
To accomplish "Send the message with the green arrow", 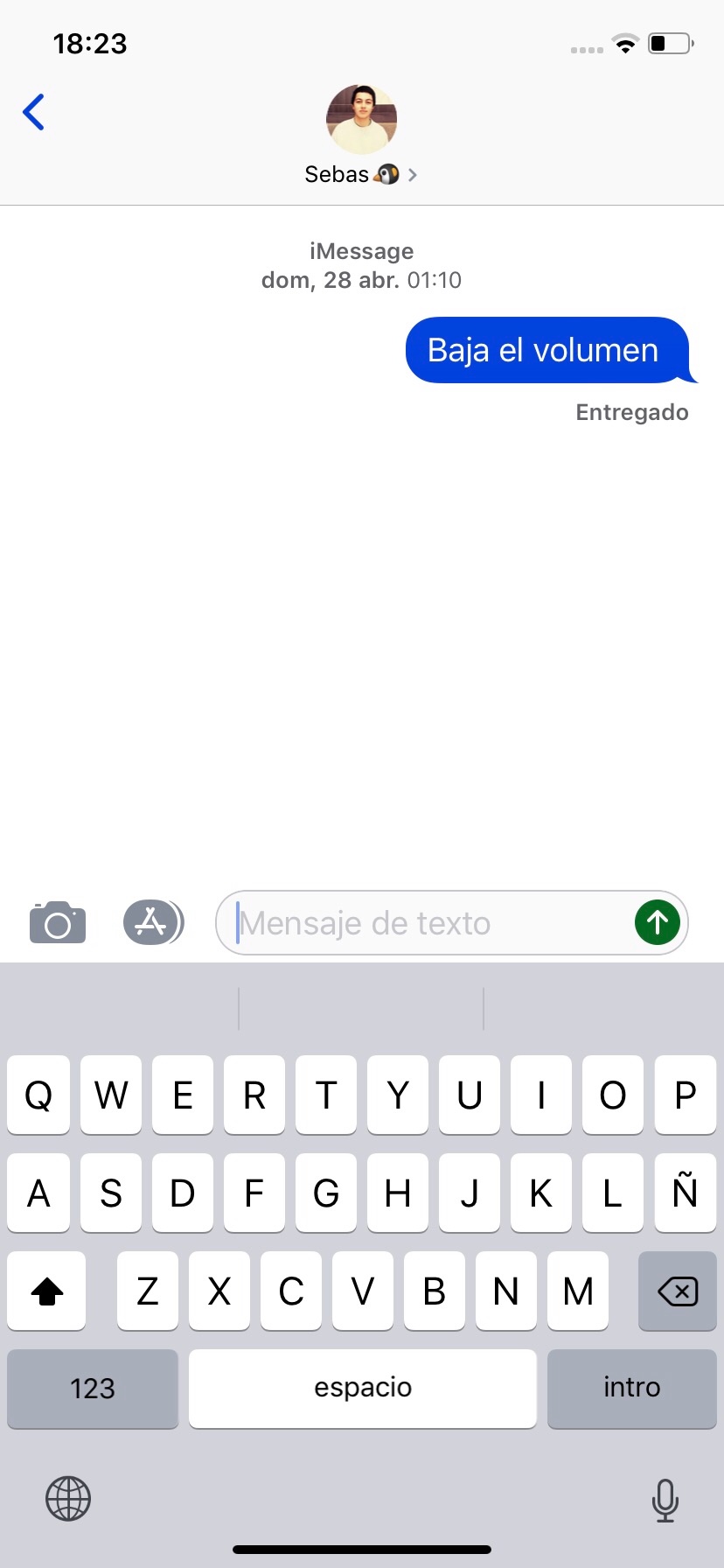I will coord(658,922).
